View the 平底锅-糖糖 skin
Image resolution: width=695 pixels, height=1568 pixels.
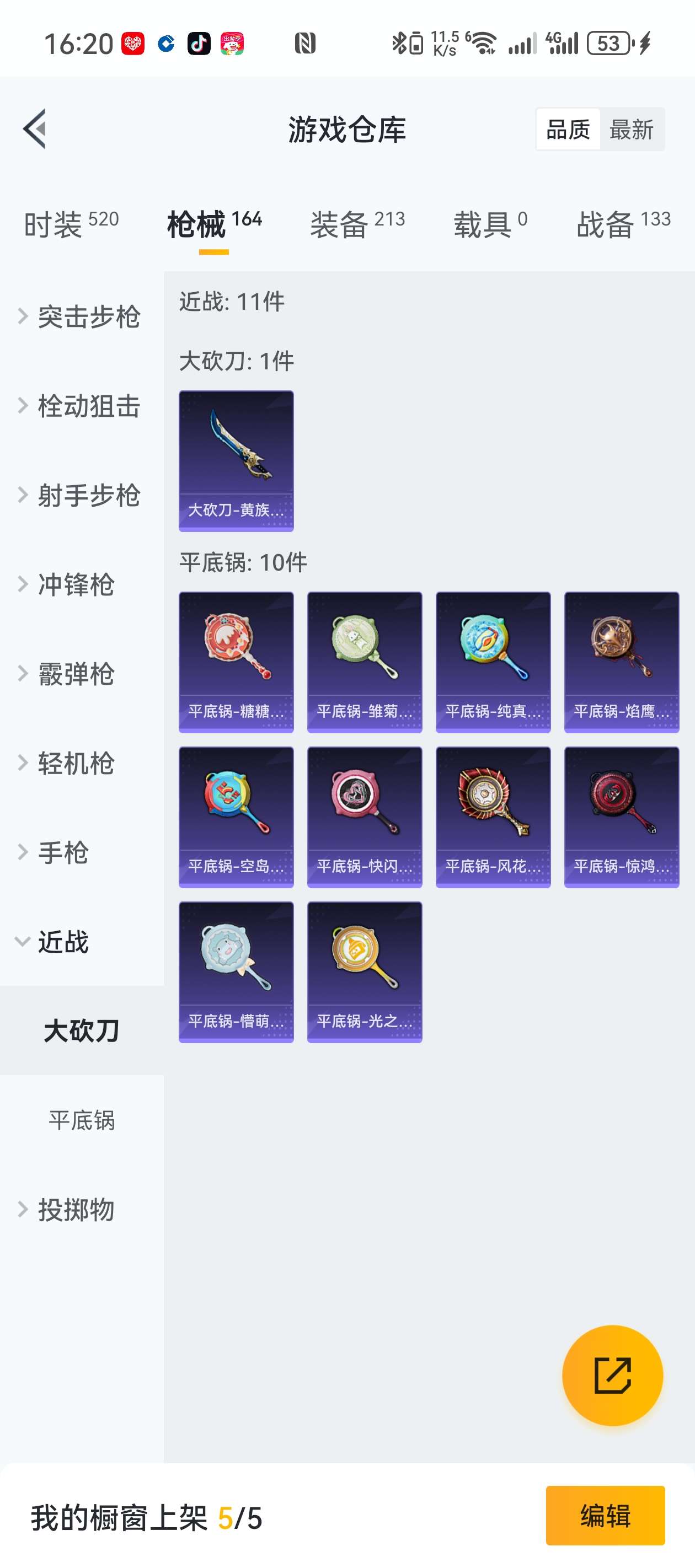tap(236, 662)
